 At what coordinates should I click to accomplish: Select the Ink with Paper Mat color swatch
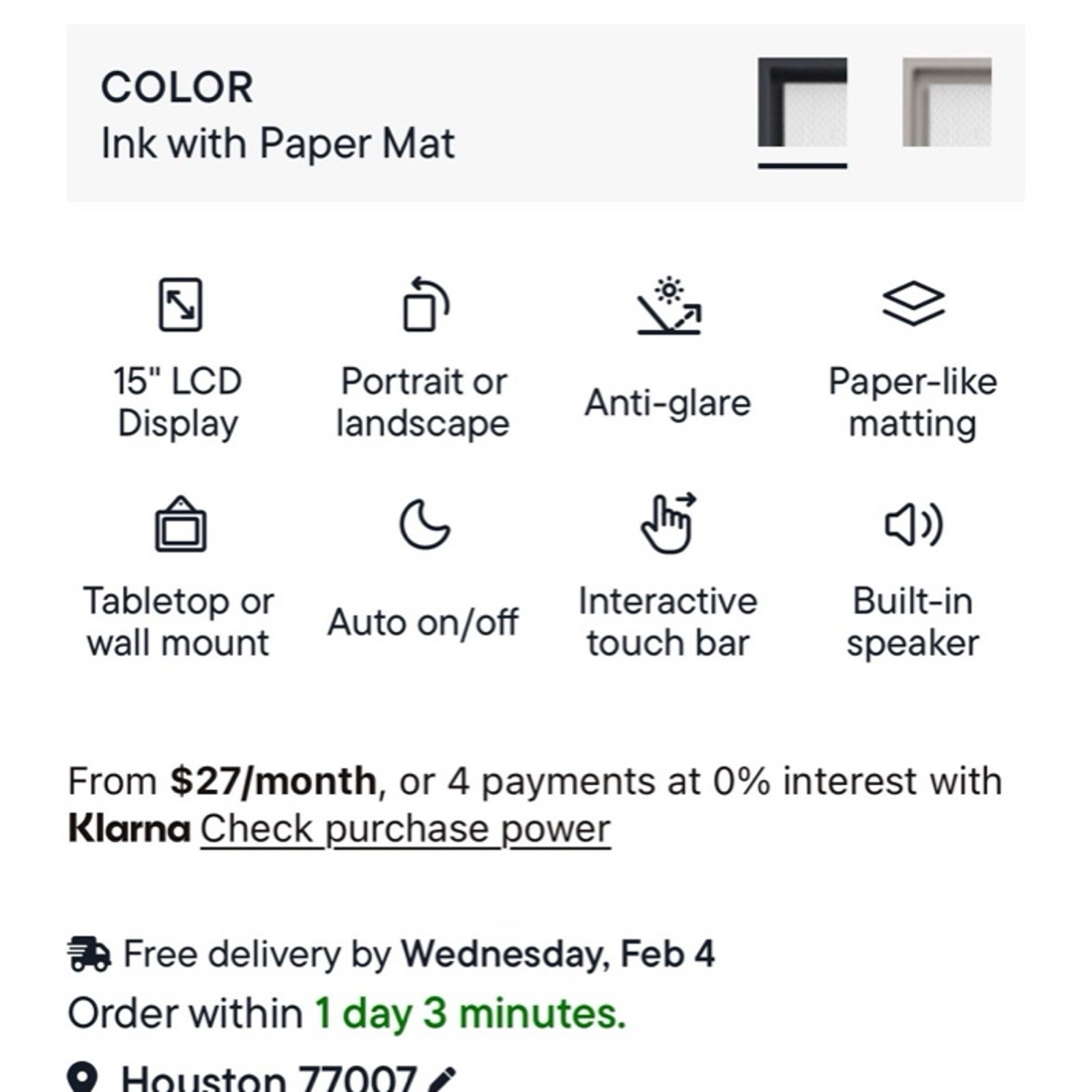point(802,102)
